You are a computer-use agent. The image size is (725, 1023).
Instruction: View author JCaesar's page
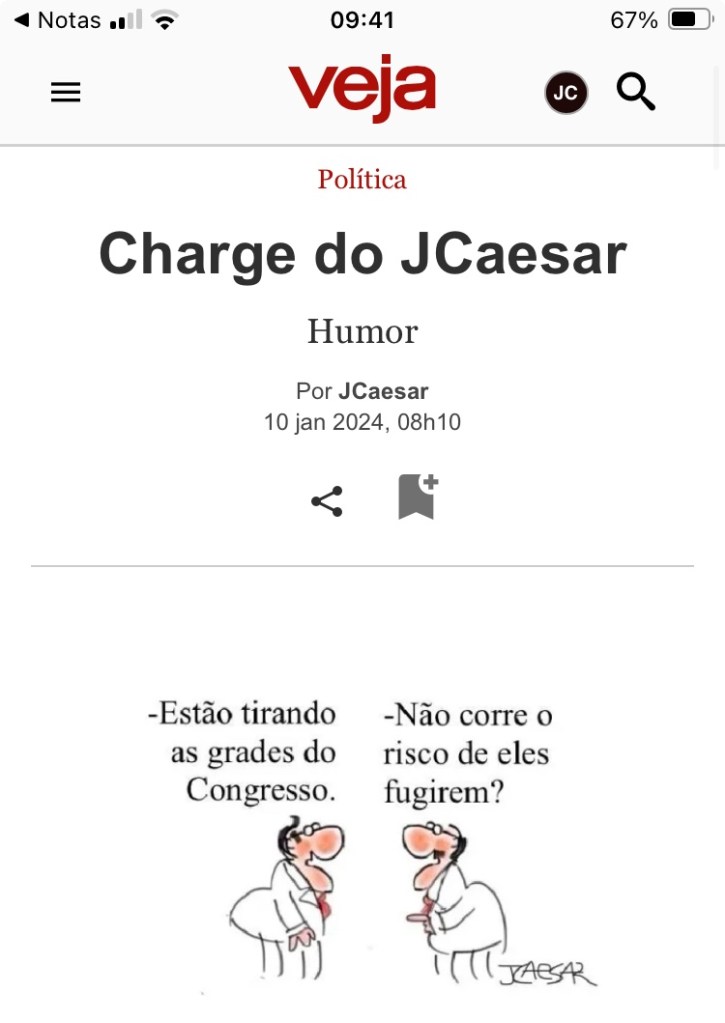pos(383,391)
